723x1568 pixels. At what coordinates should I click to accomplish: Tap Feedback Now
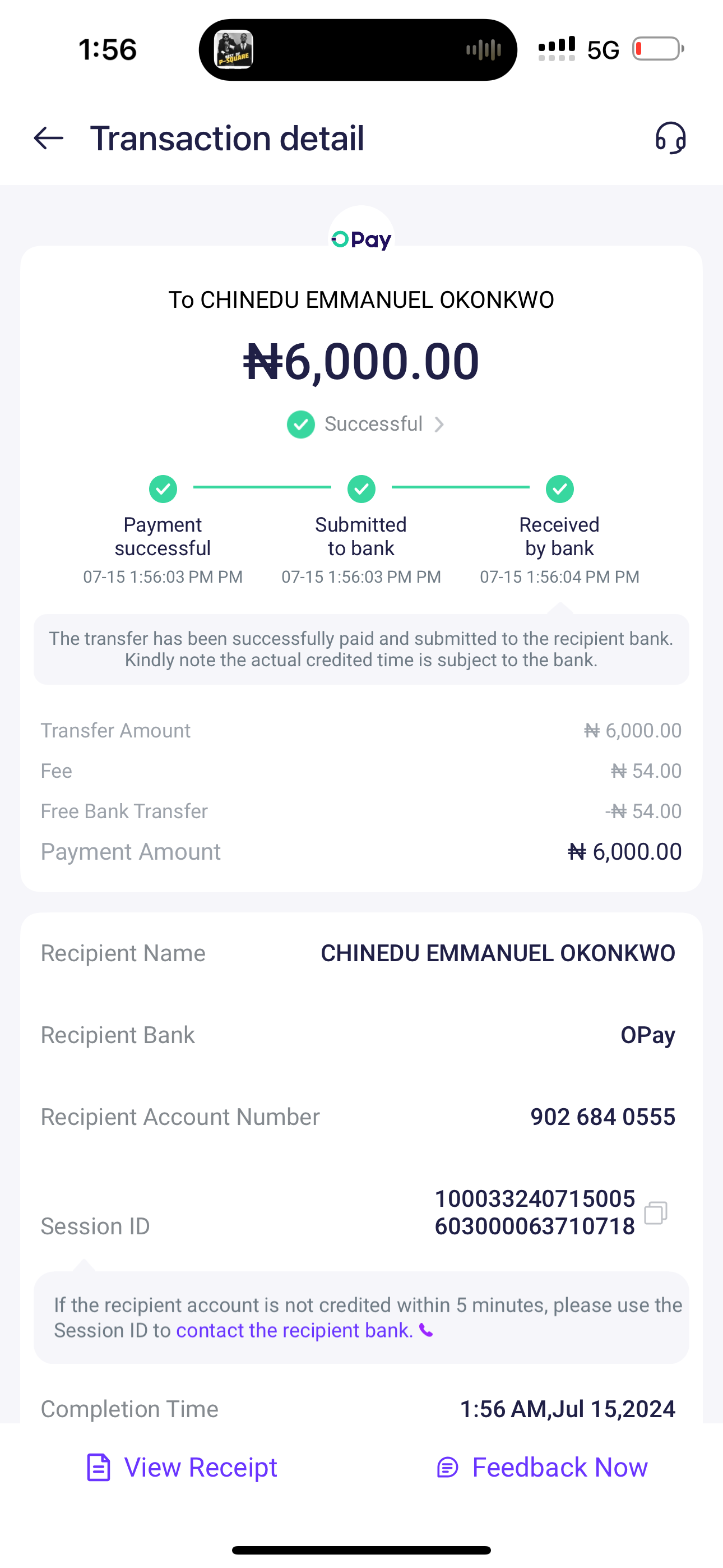(x=543, y=1468)
